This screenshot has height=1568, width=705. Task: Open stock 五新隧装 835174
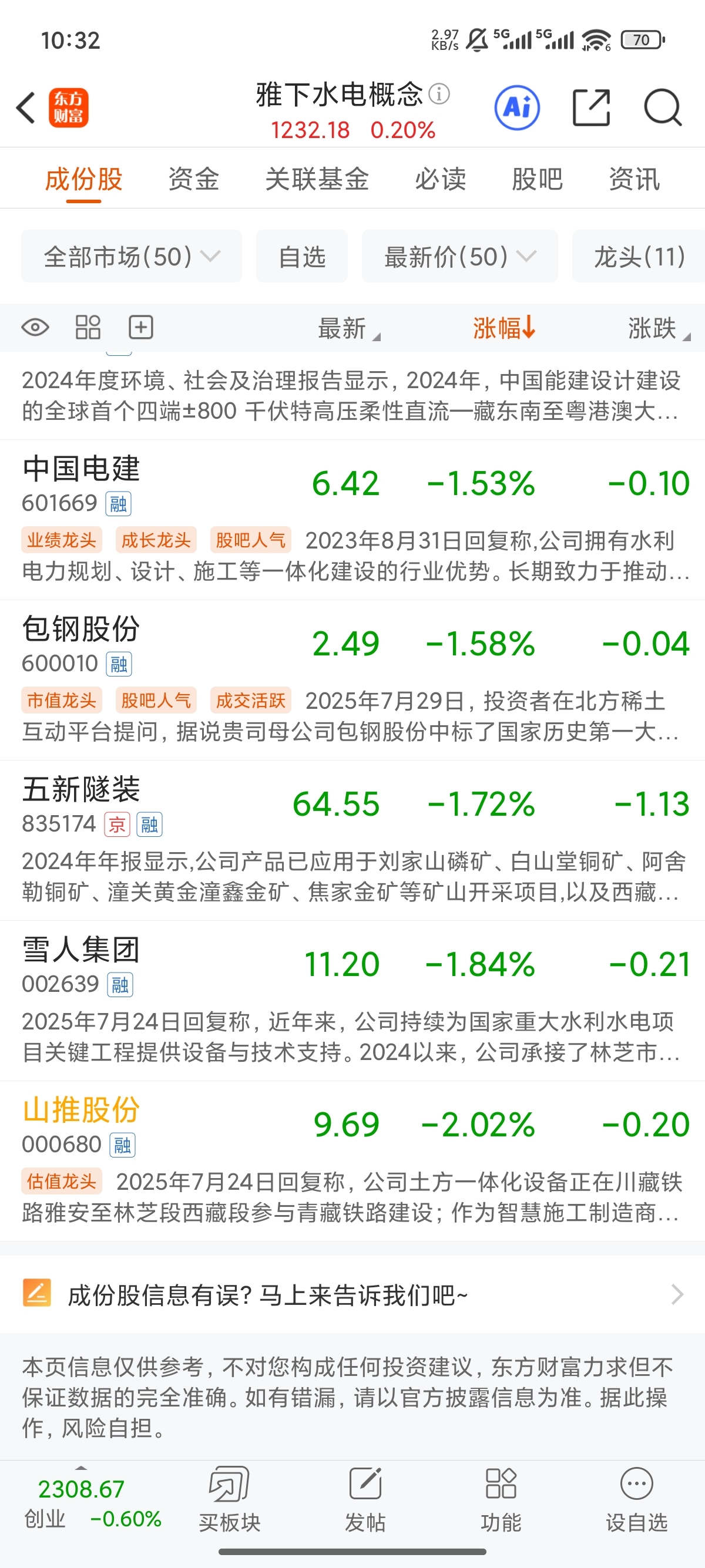click(352, 840)
